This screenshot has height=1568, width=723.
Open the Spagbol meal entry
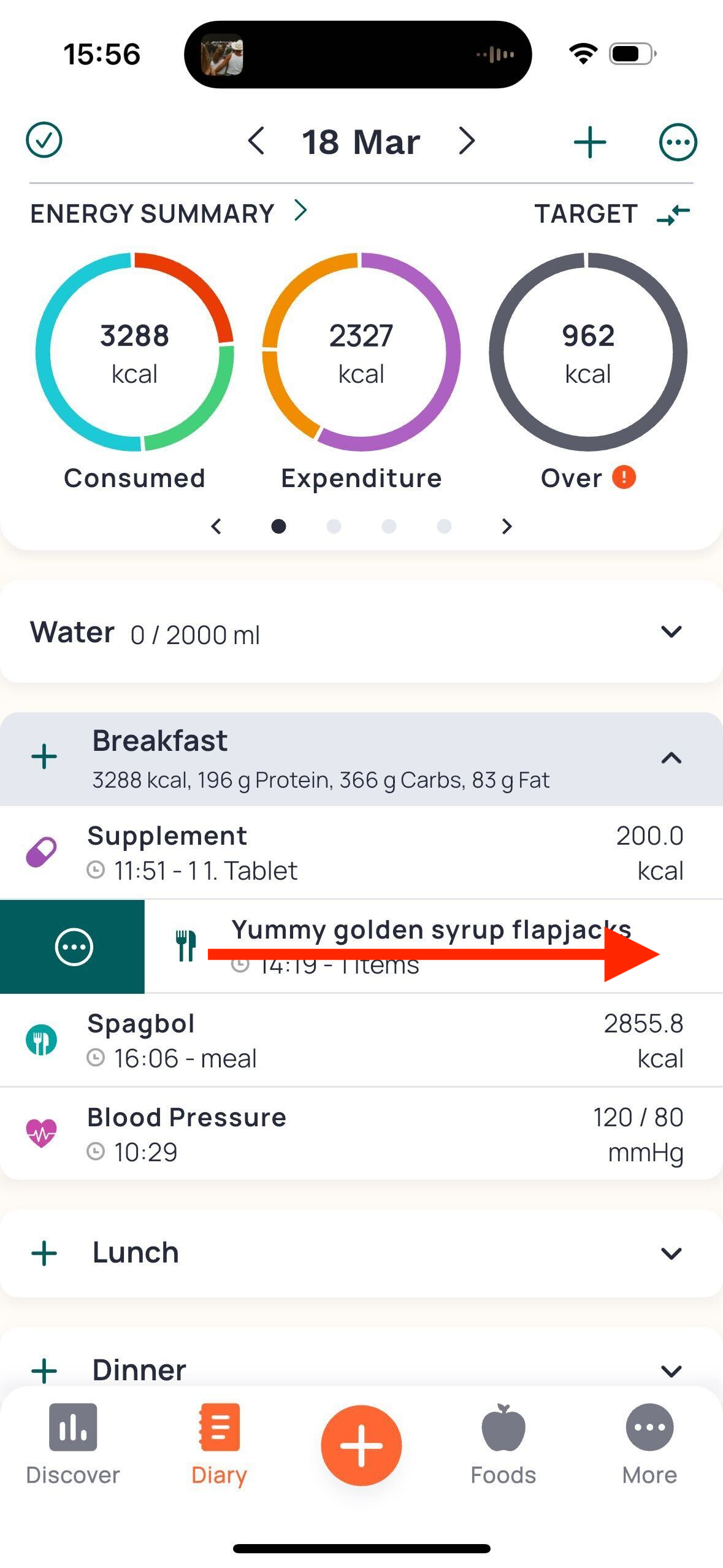361,1040
